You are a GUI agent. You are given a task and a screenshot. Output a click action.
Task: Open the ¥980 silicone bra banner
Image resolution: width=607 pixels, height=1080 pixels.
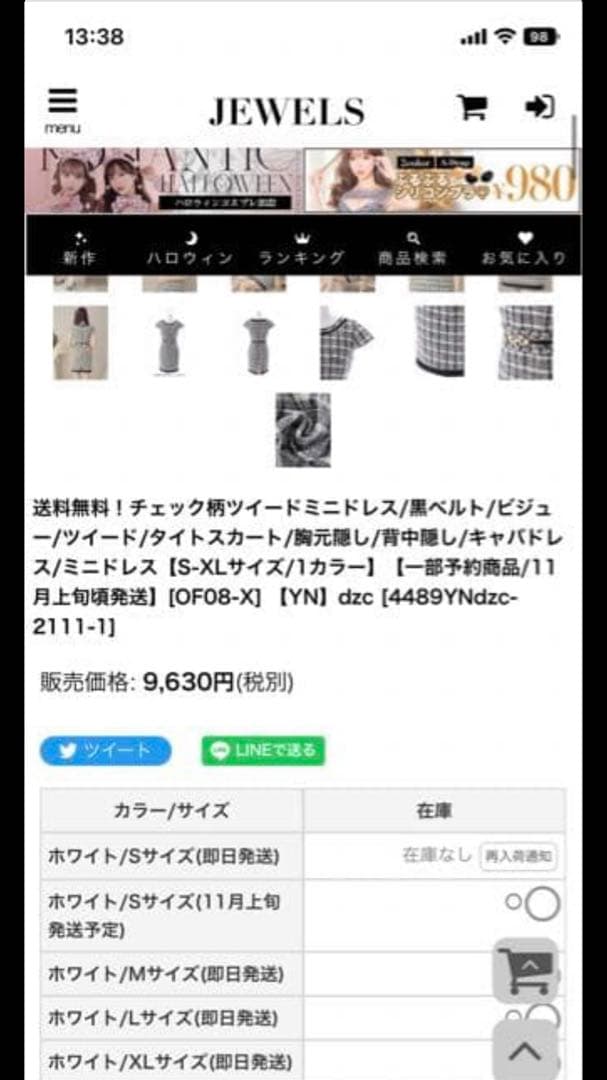[x=441, y=181]
